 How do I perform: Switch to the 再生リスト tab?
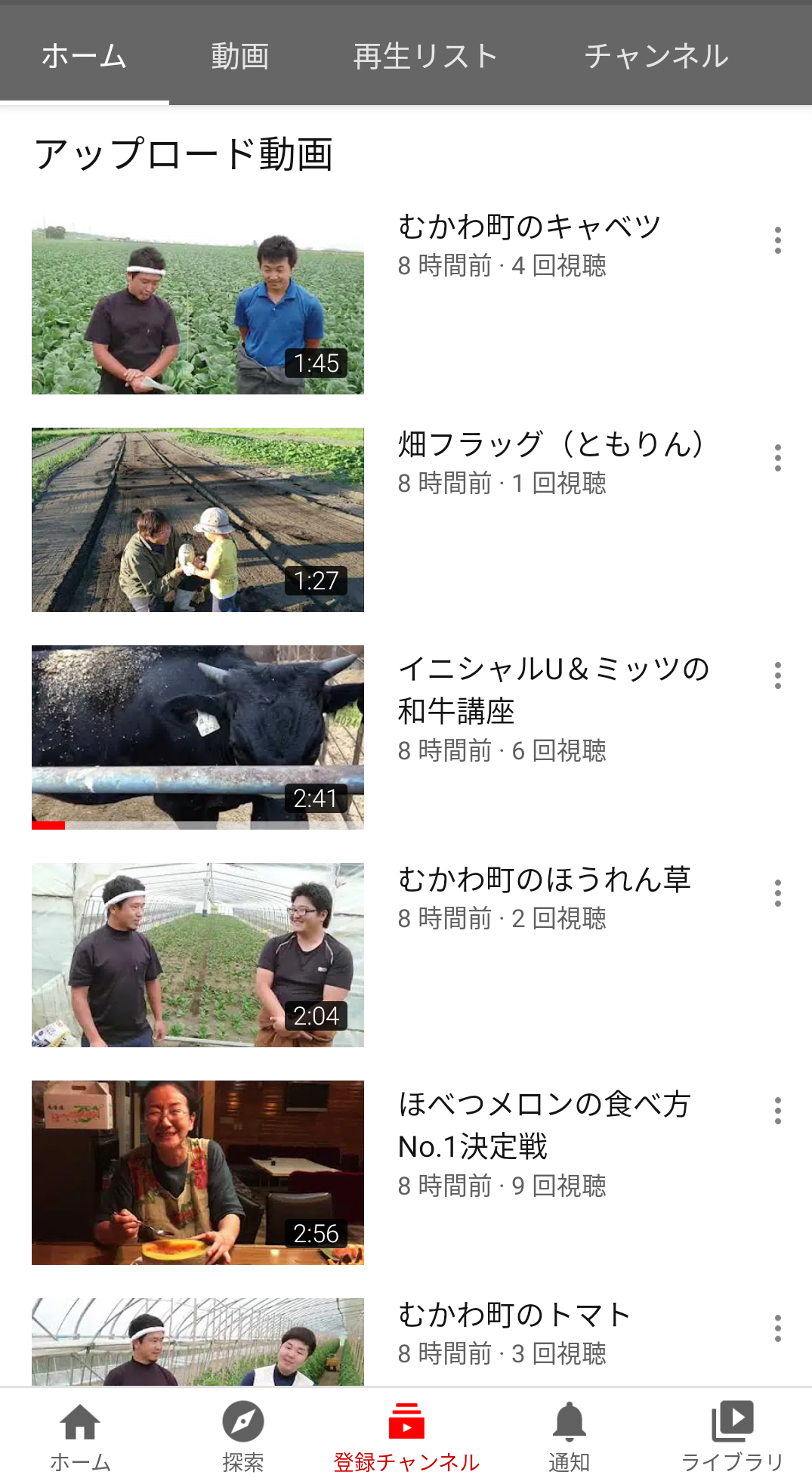[x=425, y=57]
